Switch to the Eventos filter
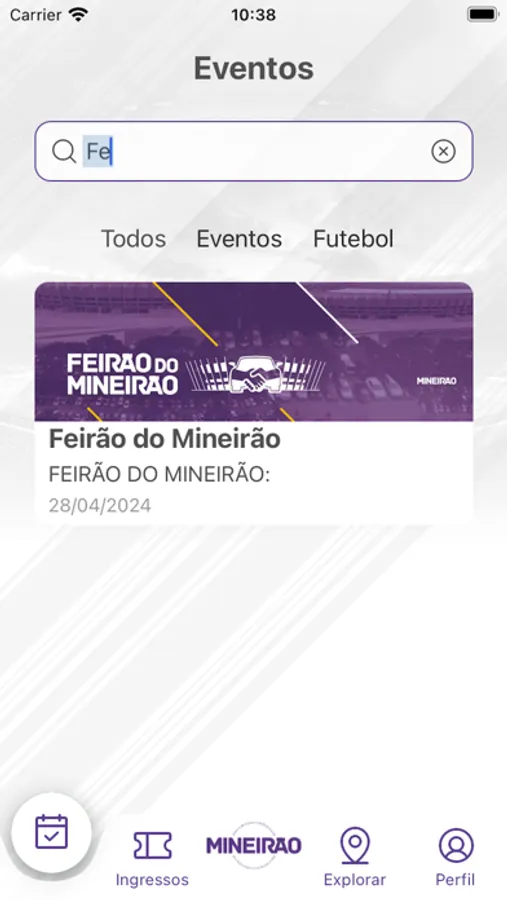 pos(239,239)
